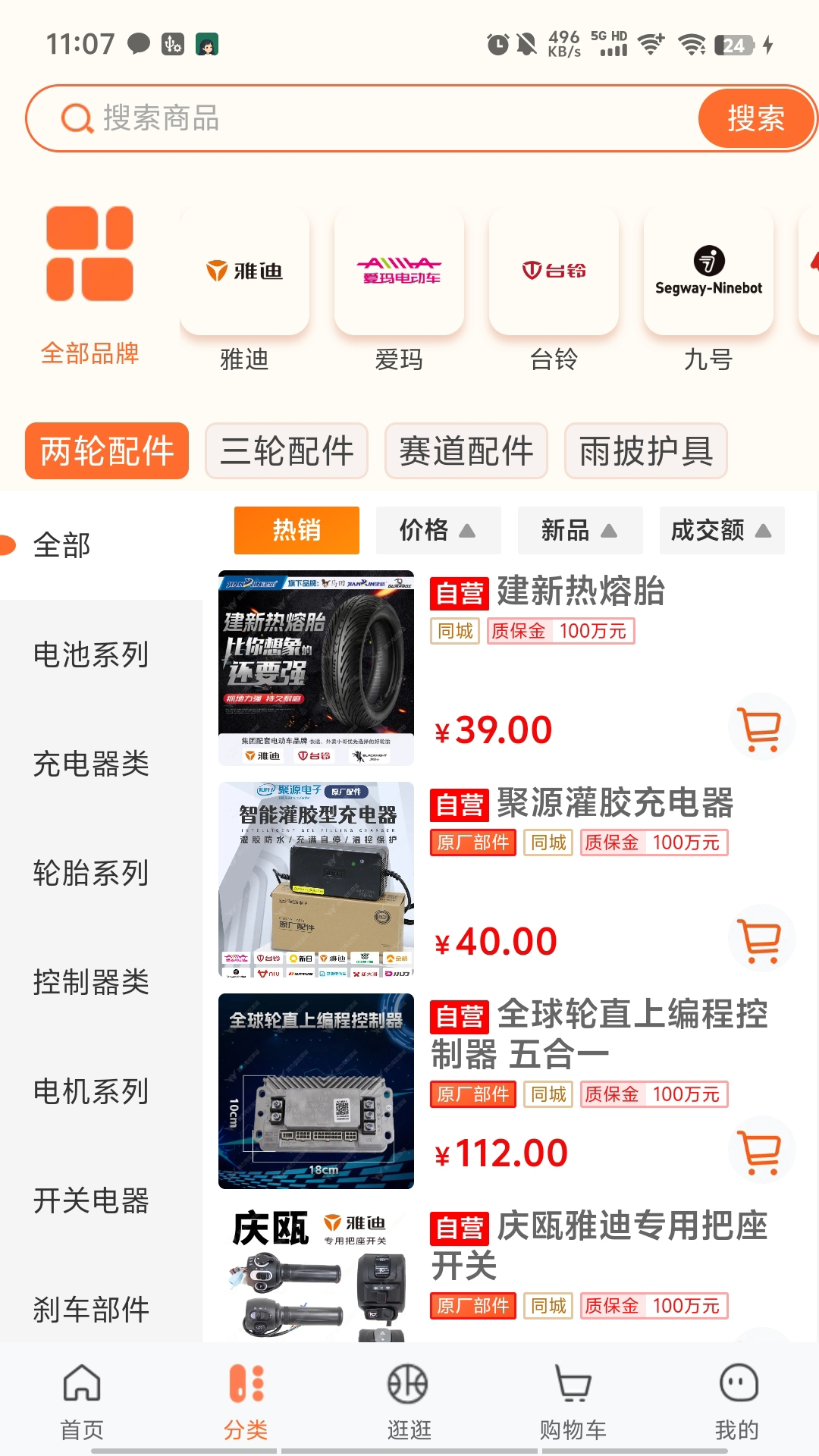Select the 爱玛电动车 brand logo
Image resolution: width=819 pixels, height=1456 pixels.
(400, 270)
